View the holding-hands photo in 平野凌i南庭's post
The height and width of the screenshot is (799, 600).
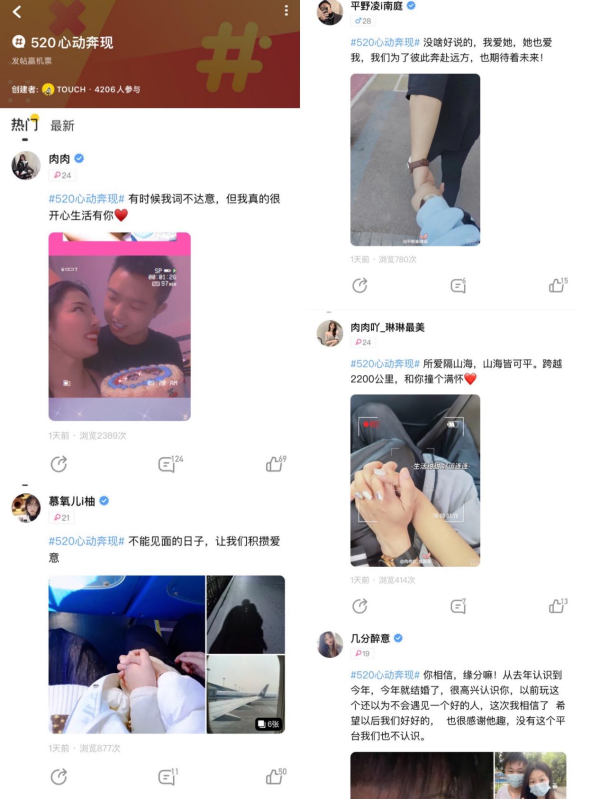pos(414,160)
